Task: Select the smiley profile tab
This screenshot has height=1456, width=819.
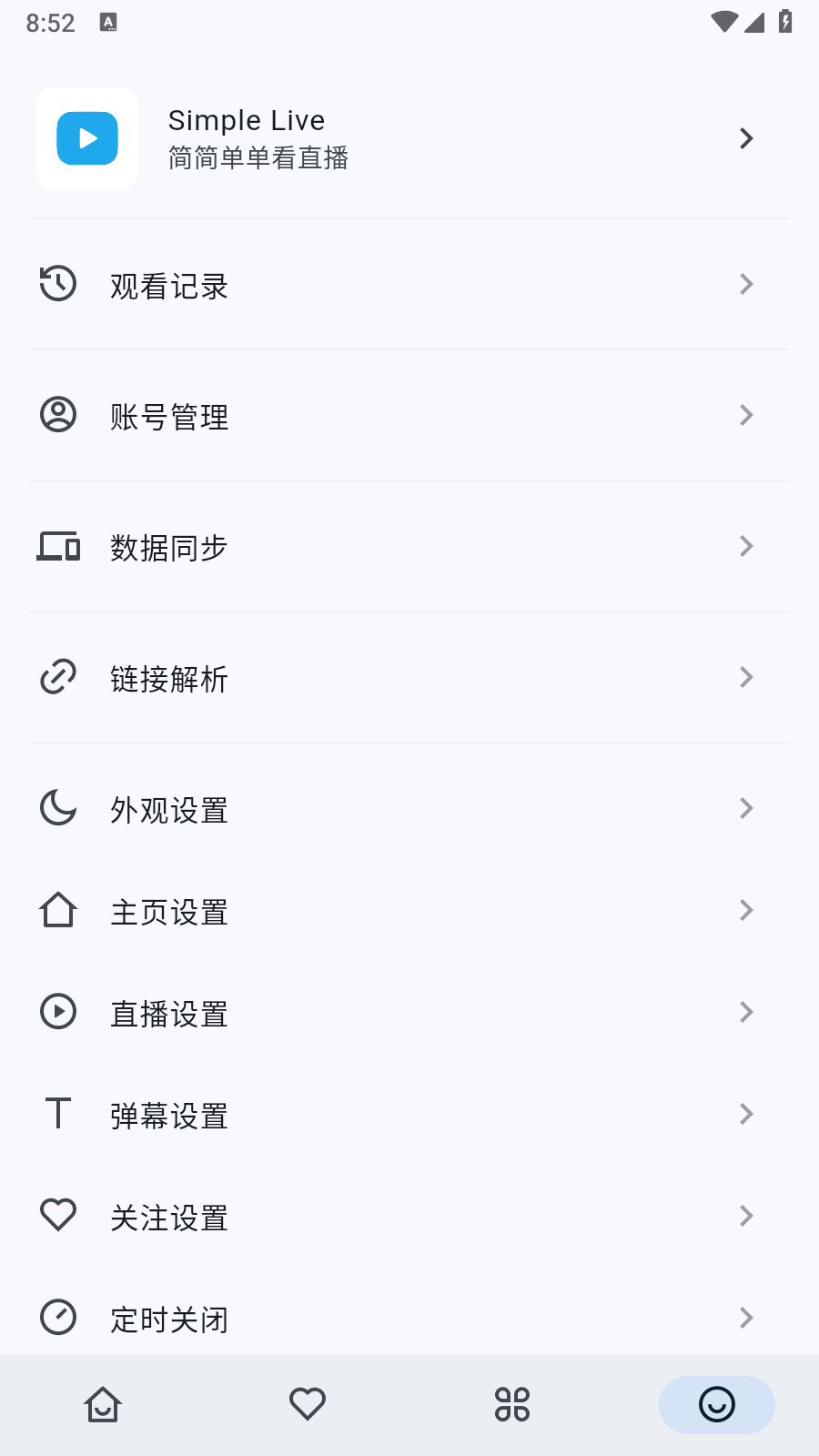Action: [x=717, y=1404]
